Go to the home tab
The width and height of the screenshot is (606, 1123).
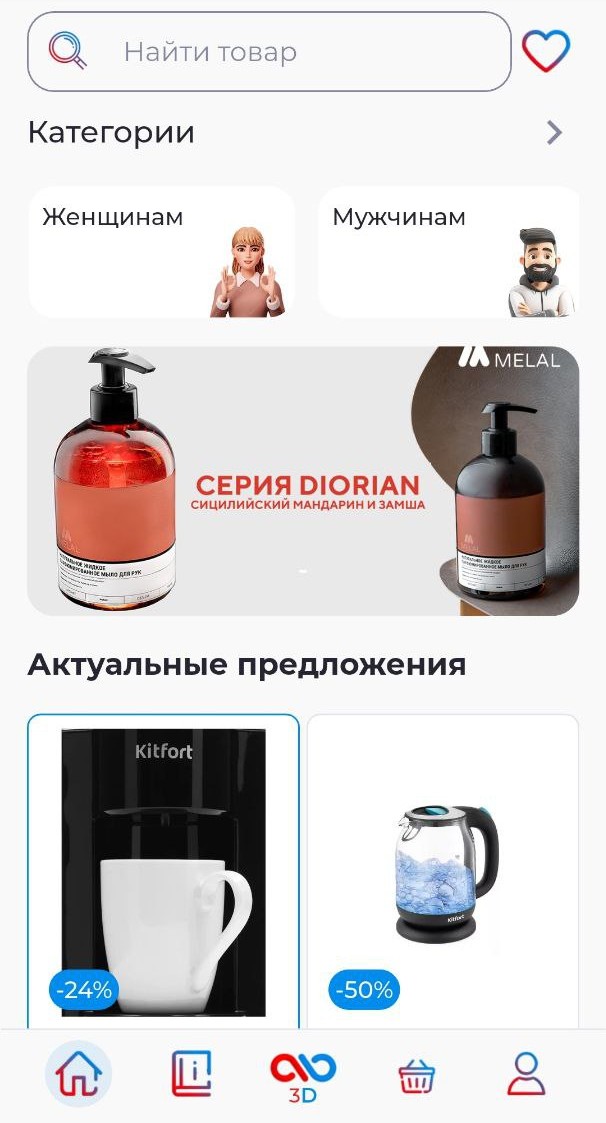pos(78,1075)
